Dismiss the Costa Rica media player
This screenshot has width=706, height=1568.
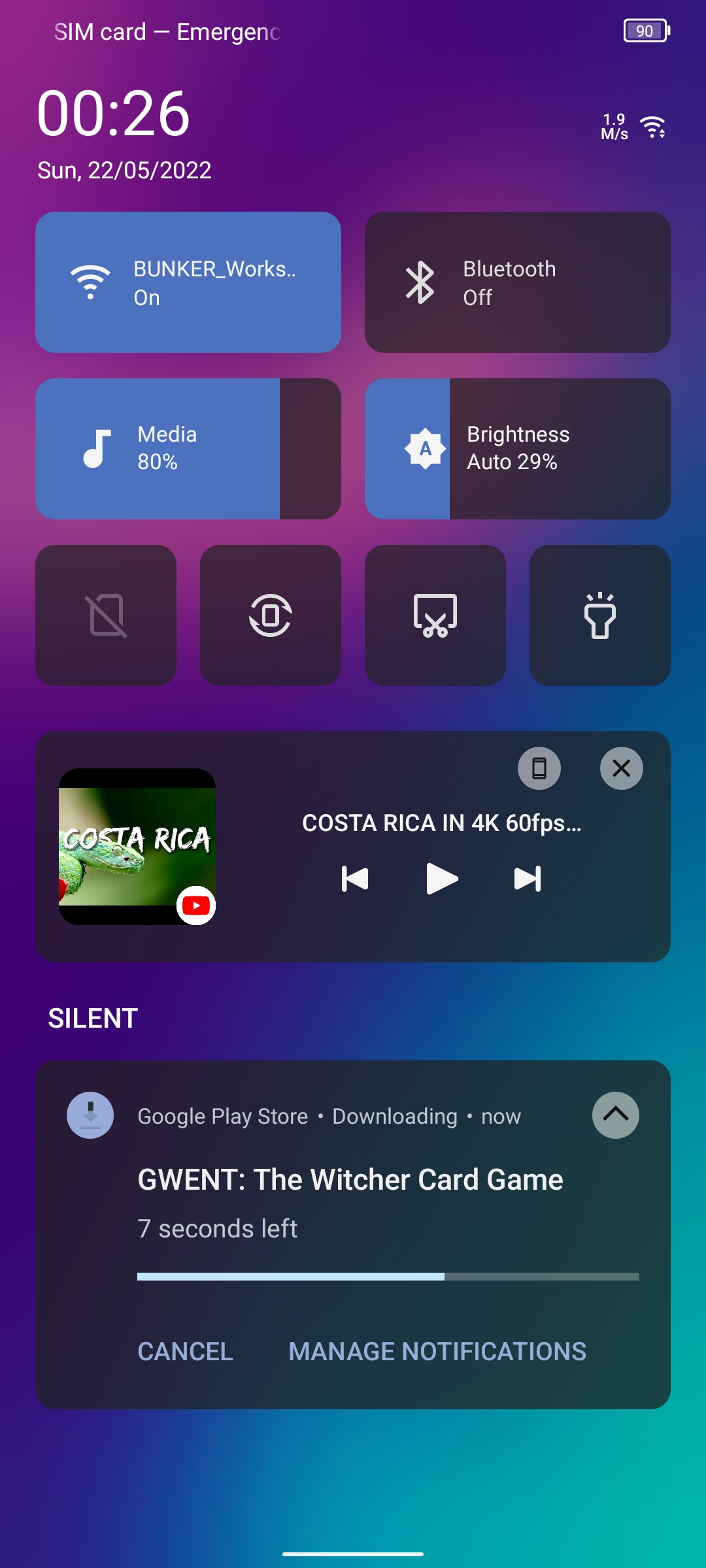tap(622, 768)
